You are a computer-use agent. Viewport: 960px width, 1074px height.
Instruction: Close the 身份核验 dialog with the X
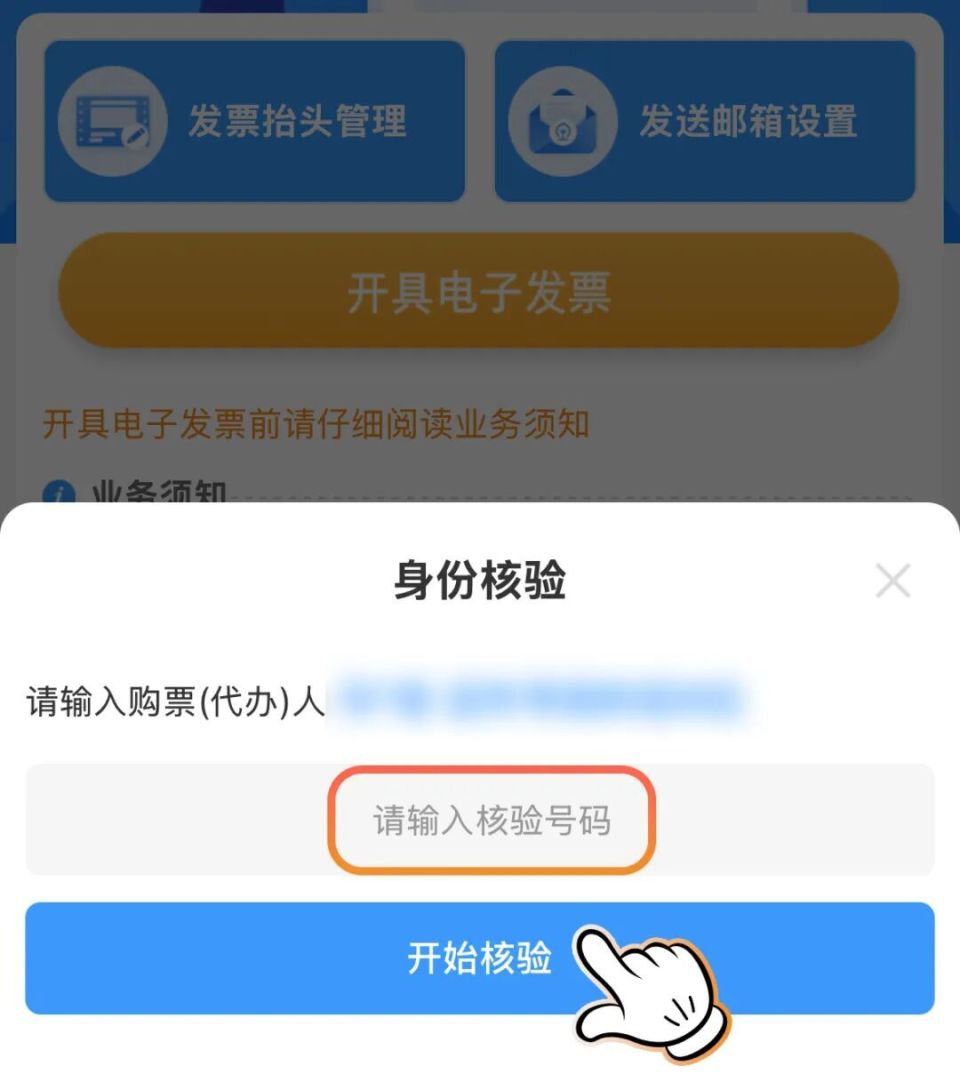click(x=895, y=581)
